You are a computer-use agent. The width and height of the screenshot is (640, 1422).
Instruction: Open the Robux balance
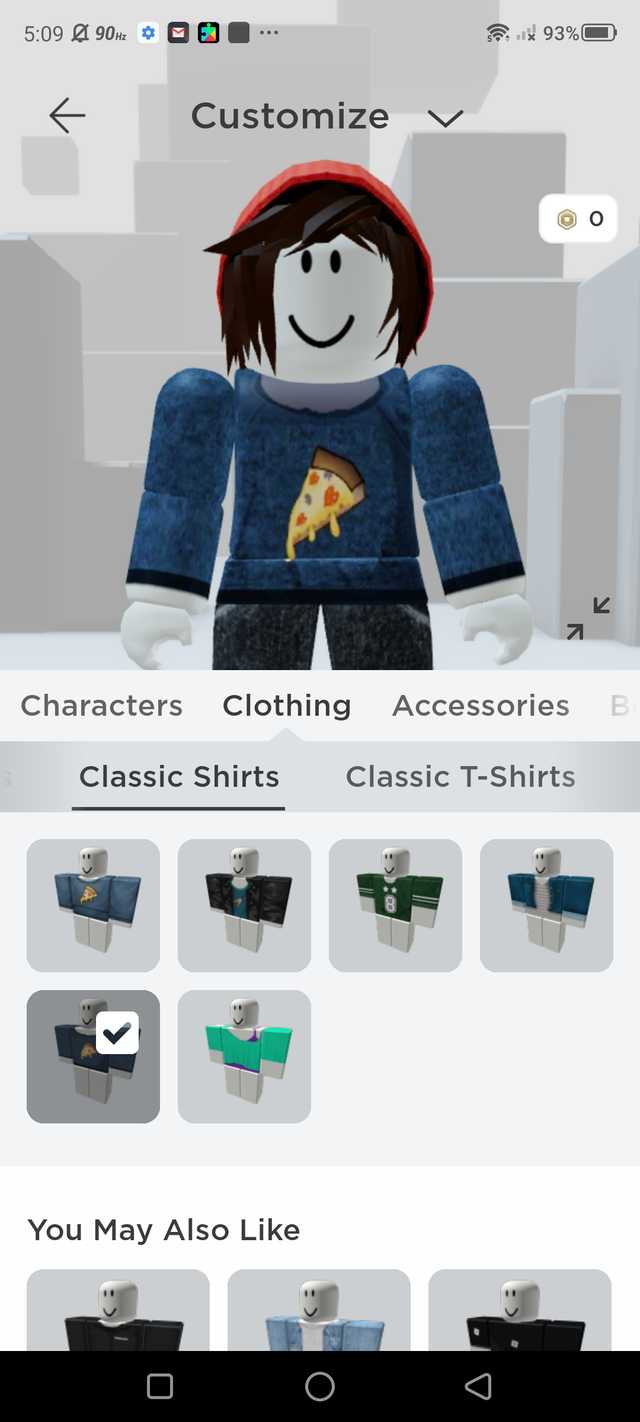579,219
